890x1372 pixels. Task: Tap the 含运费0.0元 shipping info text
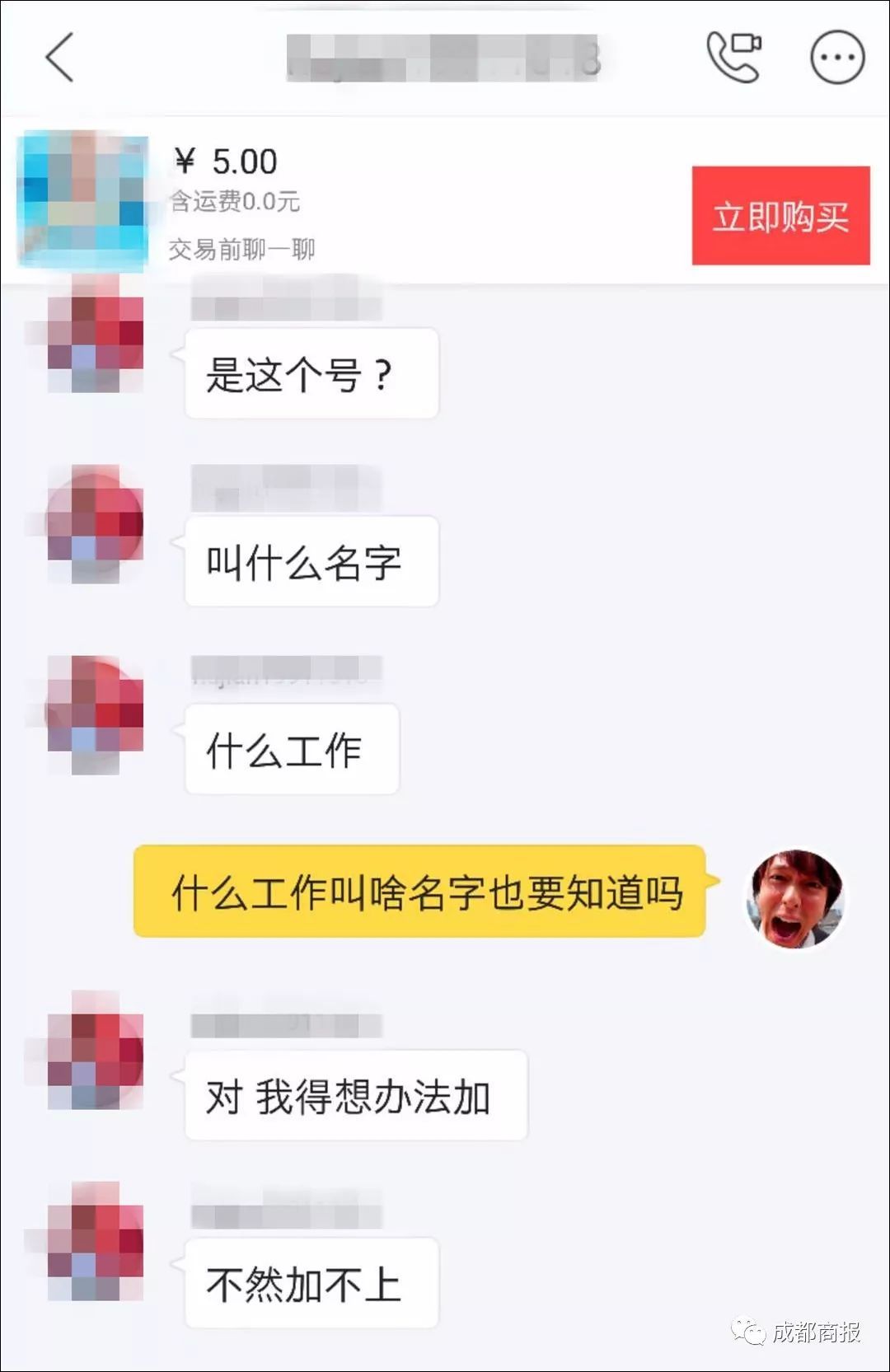coord(235,202)
